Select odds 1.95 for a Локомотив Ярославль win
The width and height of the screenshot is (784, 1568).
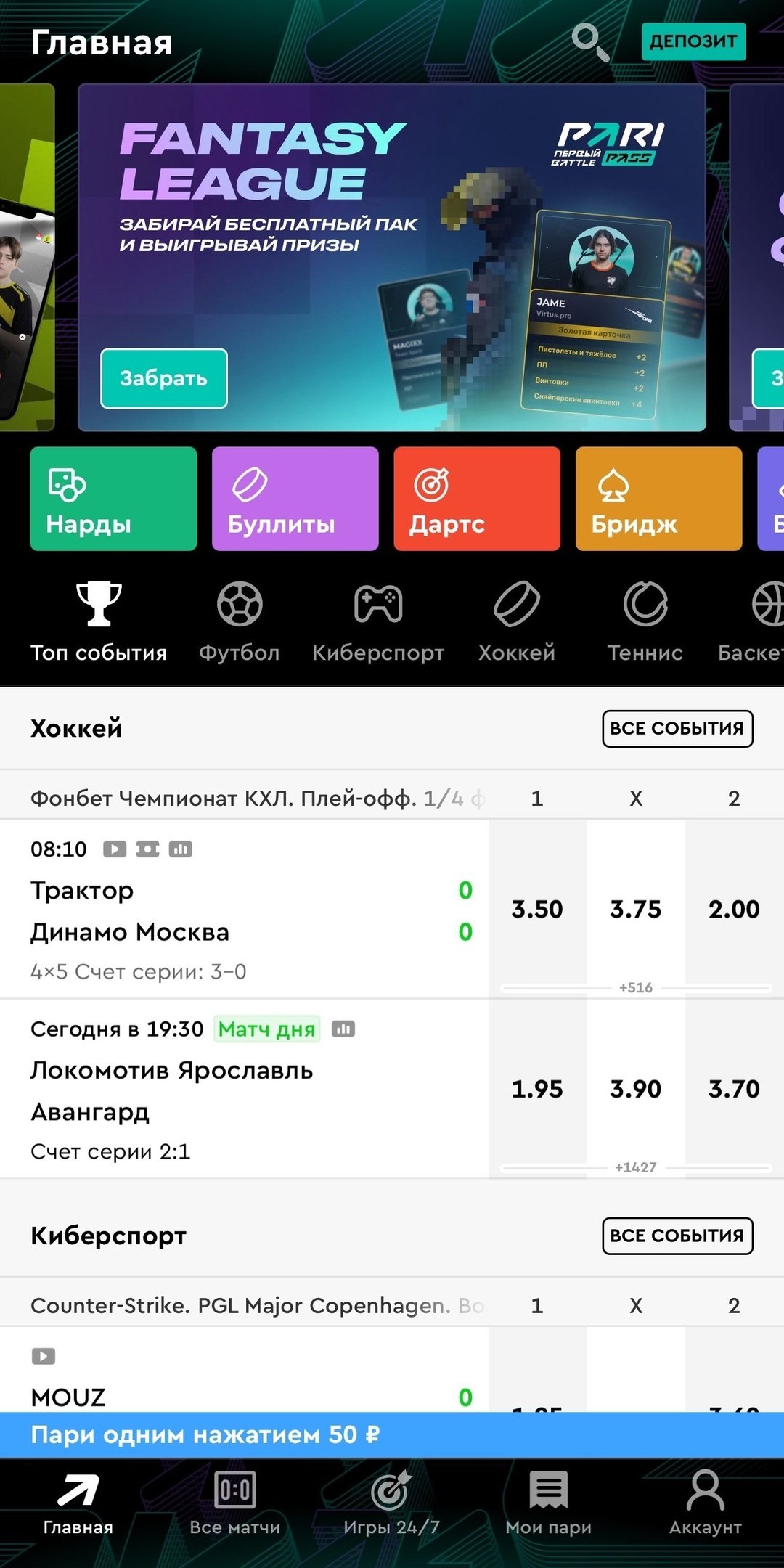pos(537,1089)
